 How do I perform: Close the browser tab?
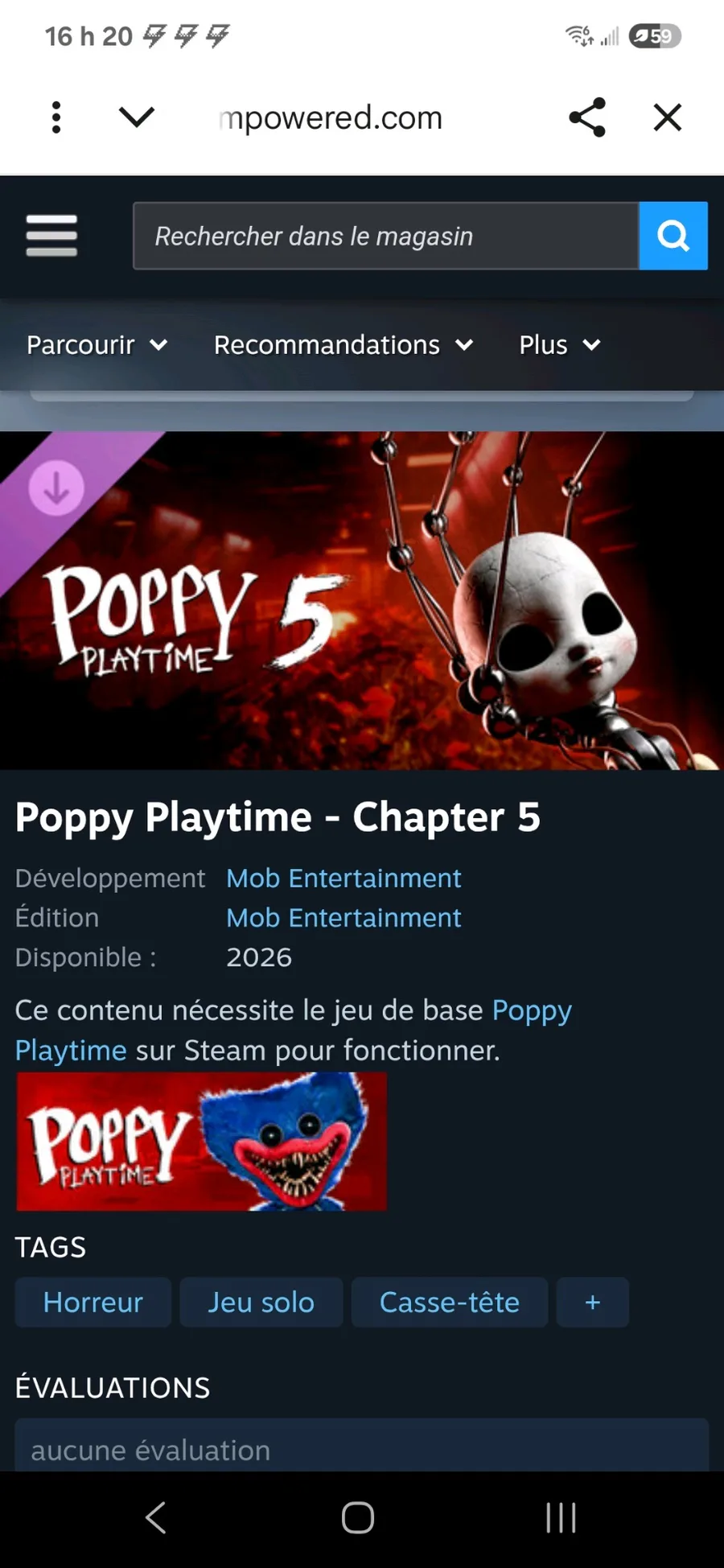[x=667, y=117]
